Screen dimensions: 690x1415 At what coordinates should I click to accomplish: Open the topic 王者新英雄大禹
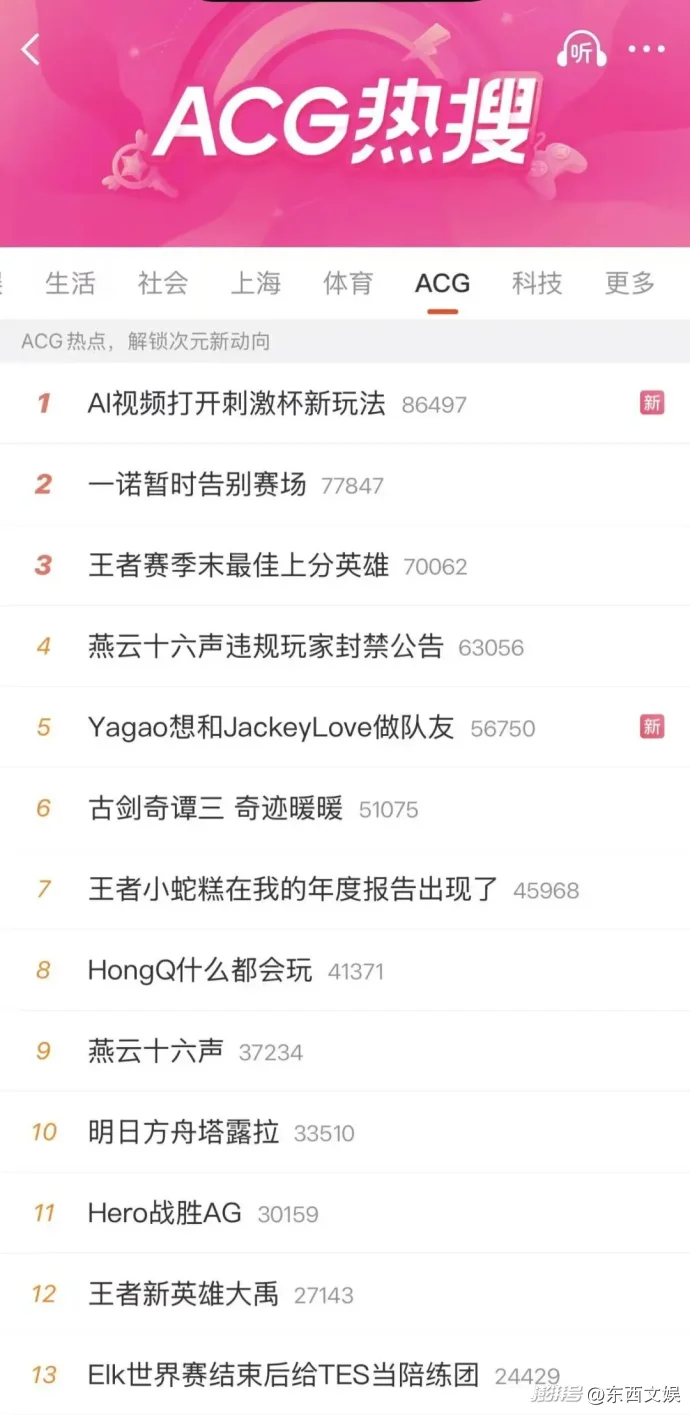point(183,1295)
